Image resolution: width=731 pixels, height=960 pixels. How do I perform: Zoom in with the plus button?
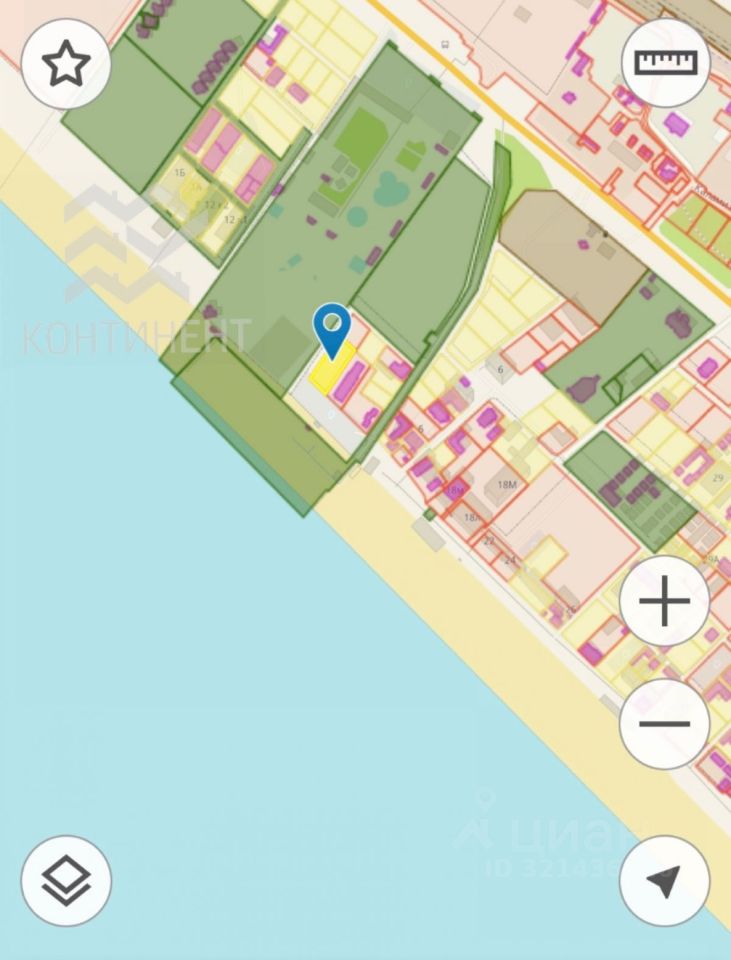pos(665,604)
